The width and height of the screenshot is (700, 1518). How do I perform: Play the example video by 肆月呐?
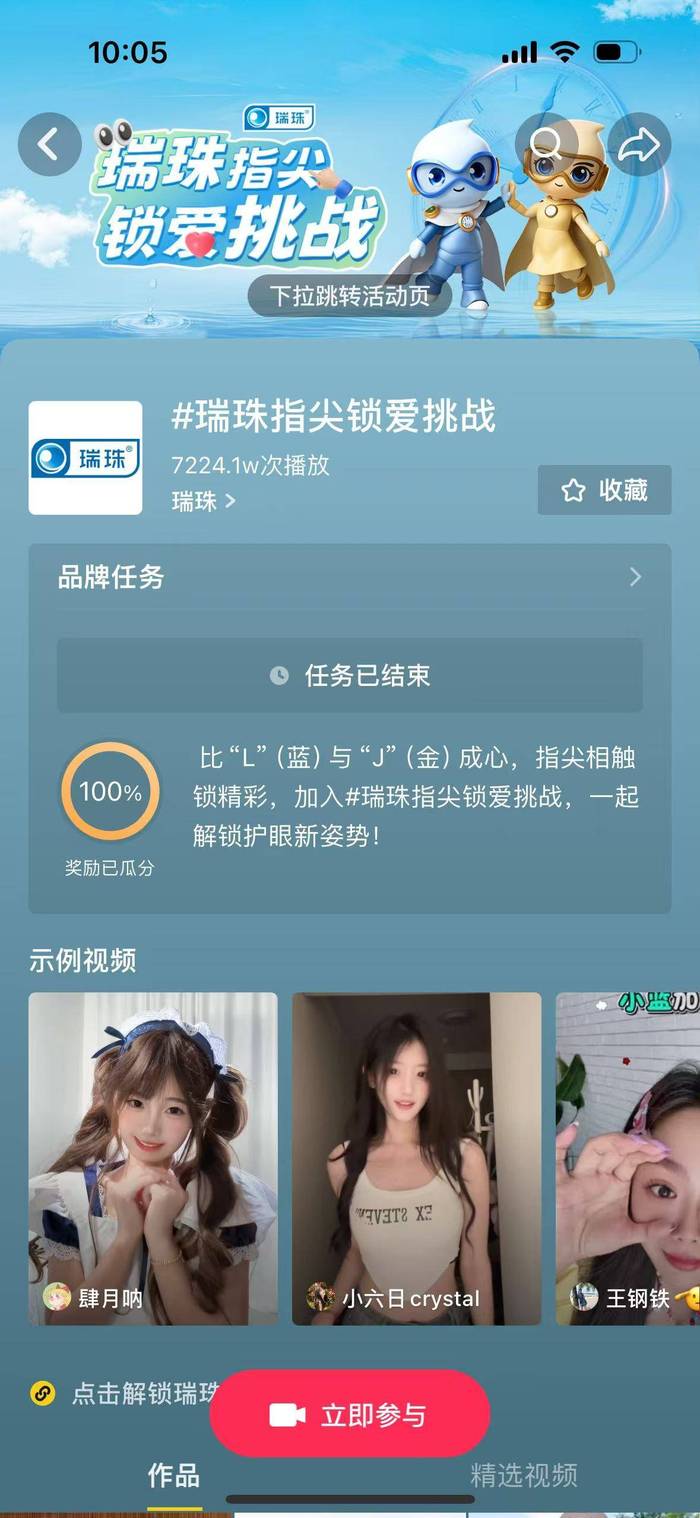tap(153, 1158)
